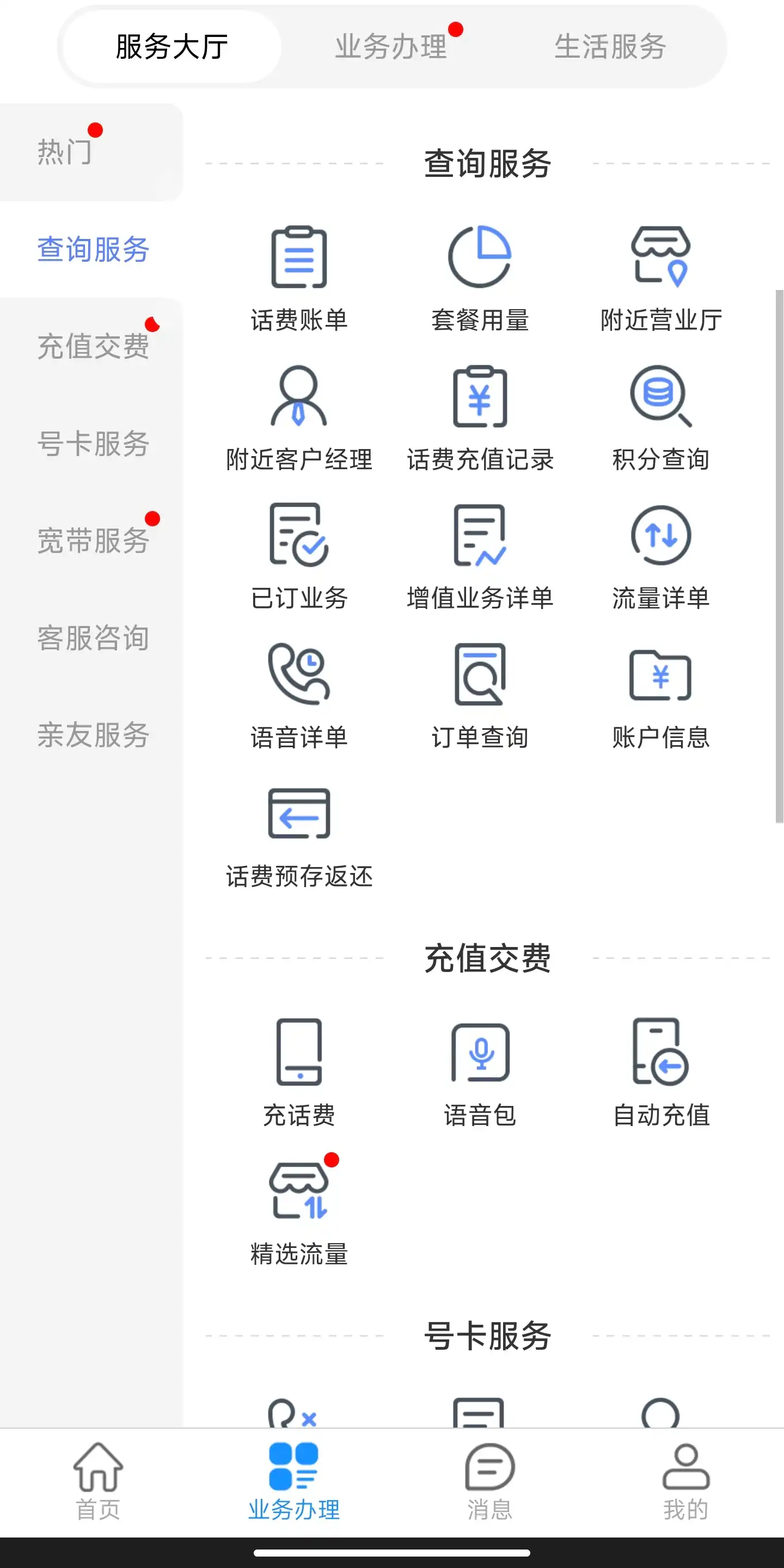Image resolution: width=784 pixels, height=1568 pixels.
Task: Open 流量详单
Action: click(661, 556)
